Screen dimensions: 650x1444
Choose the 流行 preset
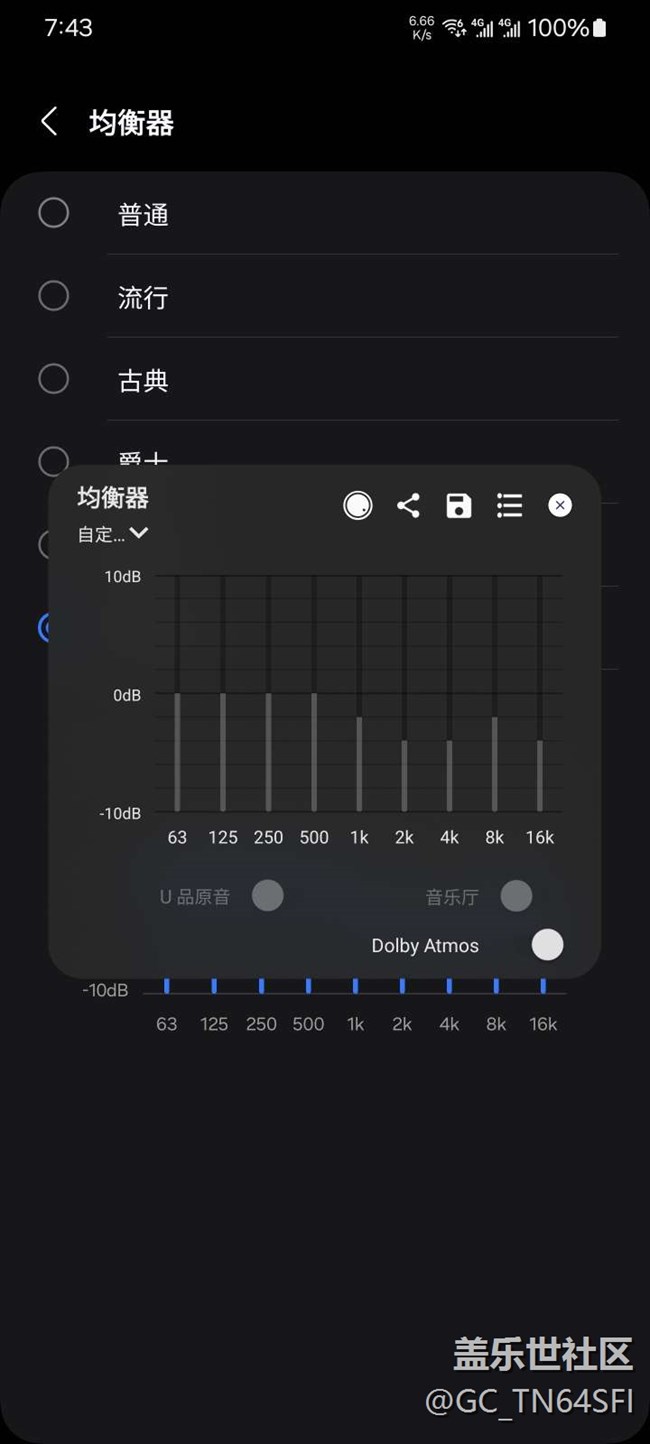coord(325,296)
